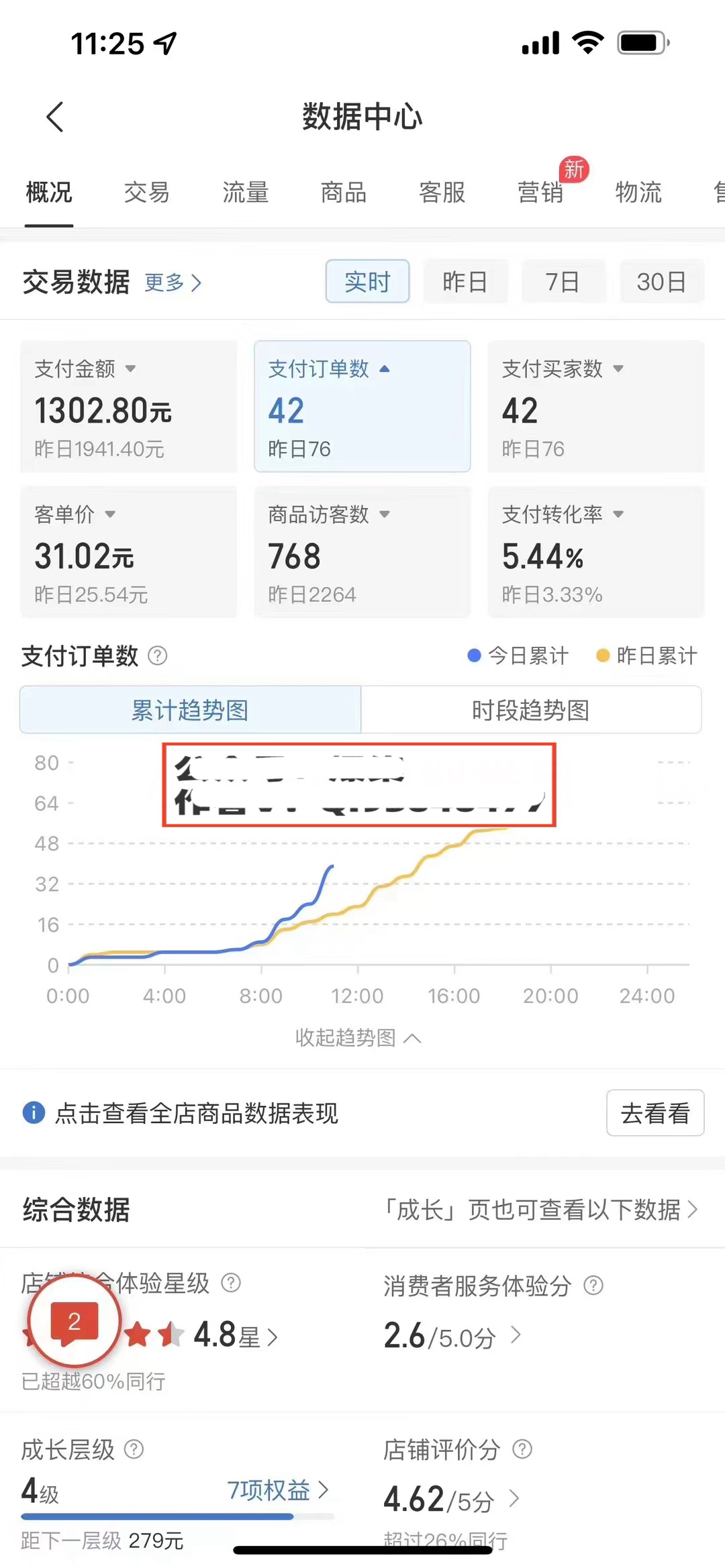This screenshot has width=725, height=1568.
Task: Go back from 数据中心
Action: coord(55,117)
